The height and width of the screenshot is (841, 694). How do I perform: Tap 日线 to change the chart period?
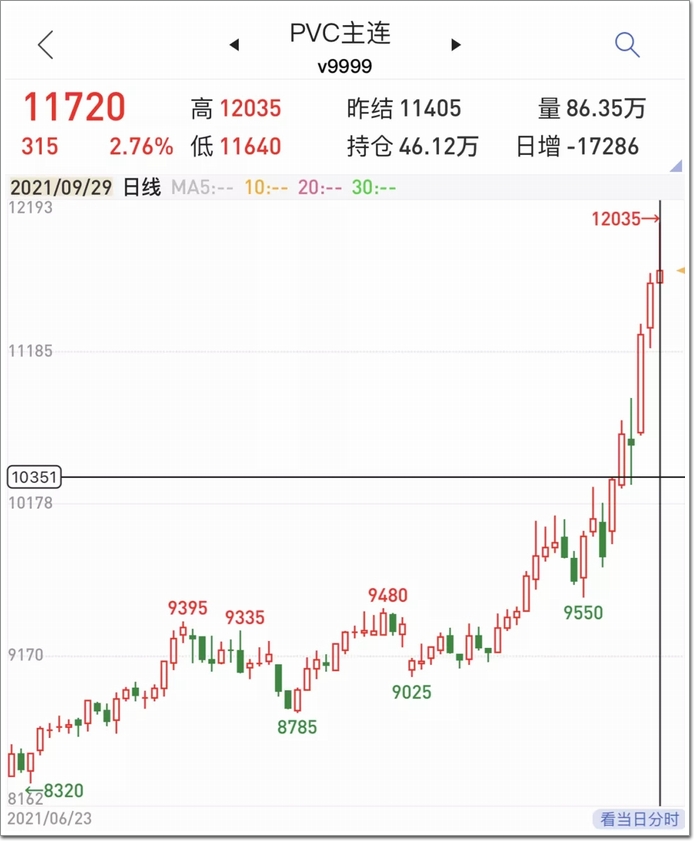(x=142, y=187)
